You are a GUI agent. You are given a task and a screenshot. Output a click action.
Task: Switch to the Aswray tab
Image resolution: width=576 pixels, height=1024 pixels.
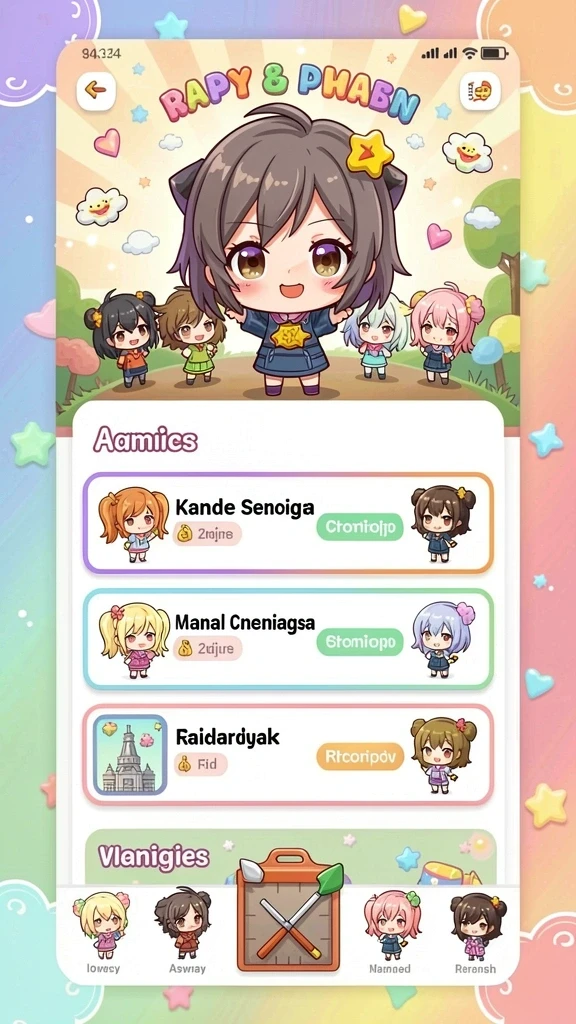(187, 932)
